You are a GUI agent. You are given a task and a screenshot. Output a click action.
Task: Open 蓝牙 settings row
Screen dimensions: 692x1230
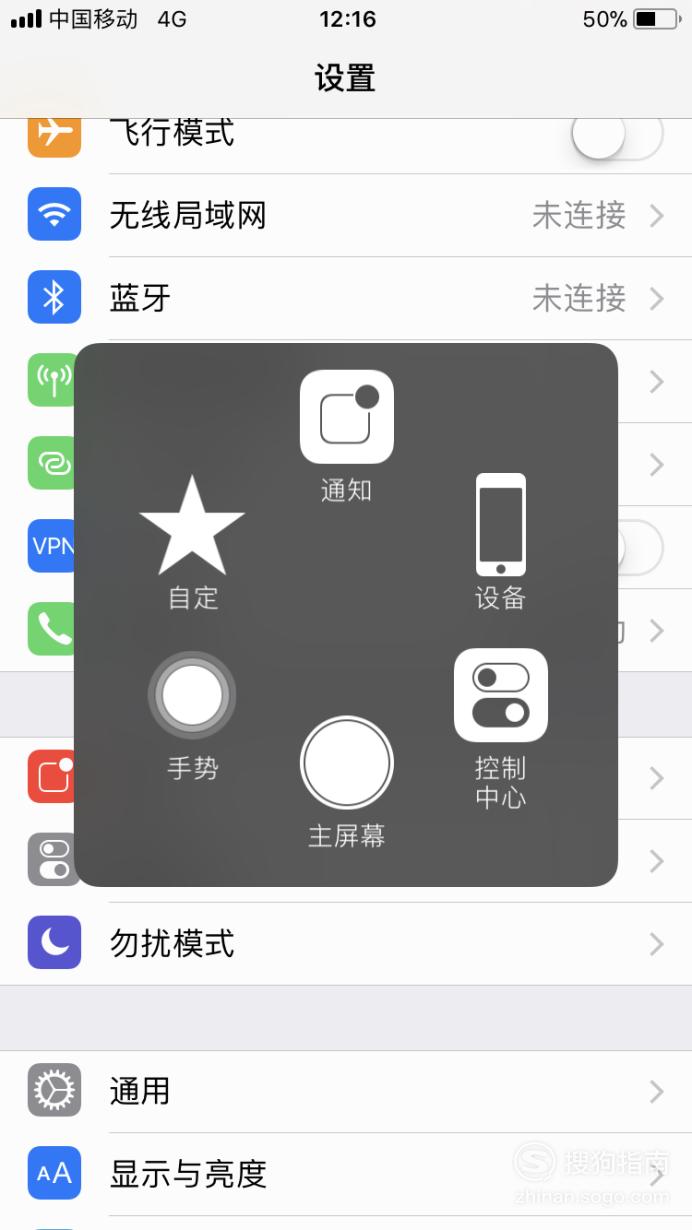pos(346,298)
